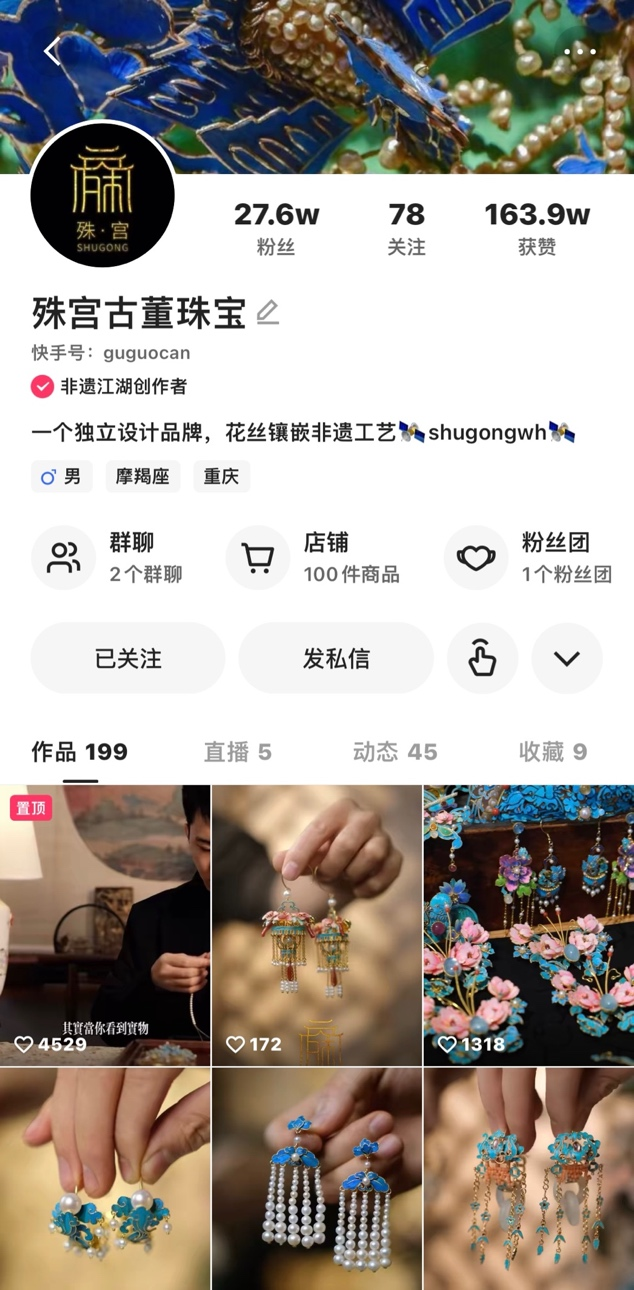Tap the 已关注 following button
Image resolution: width=634 pixels, height=1290 pixels.
(x=128, y=658)
